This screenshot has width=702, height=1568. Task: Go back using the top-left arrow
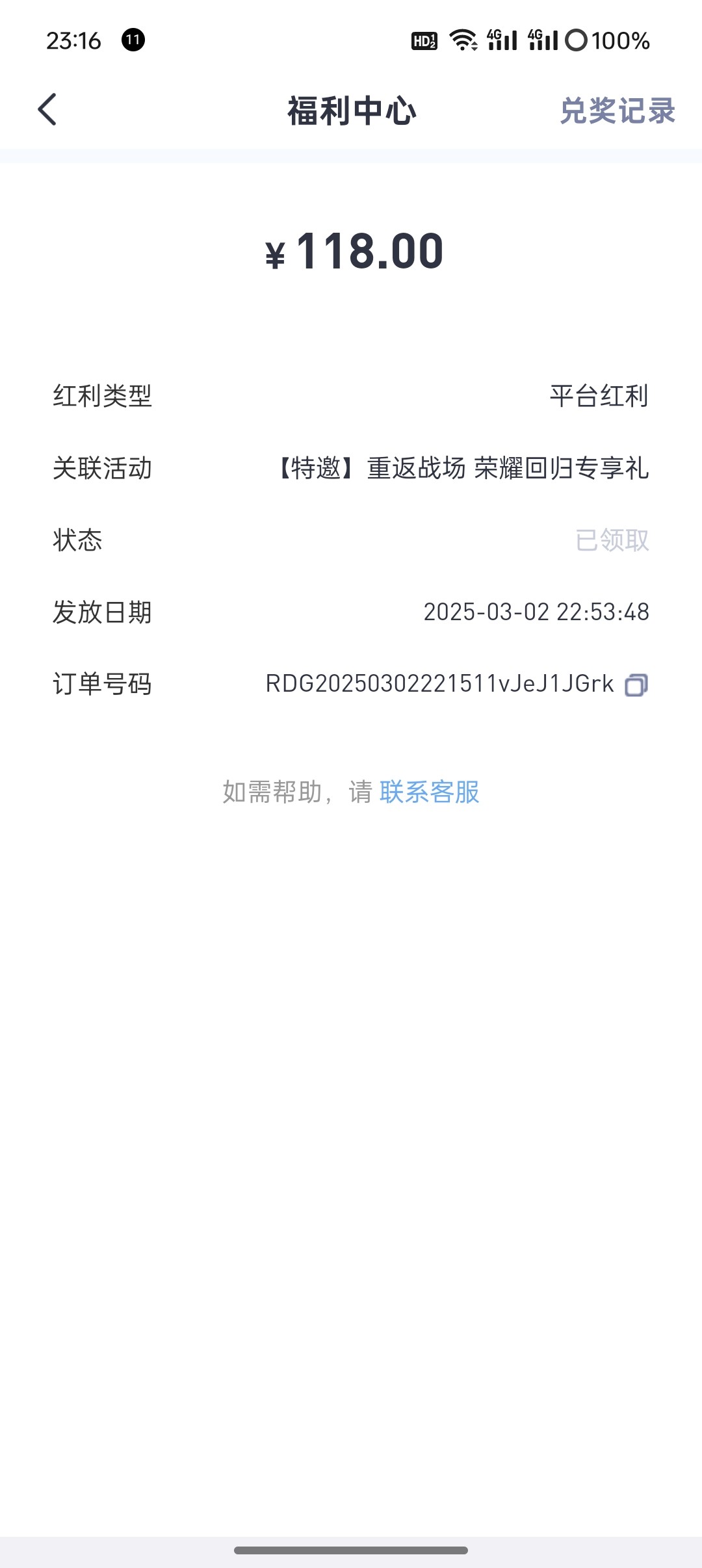[x=47, y=109]
